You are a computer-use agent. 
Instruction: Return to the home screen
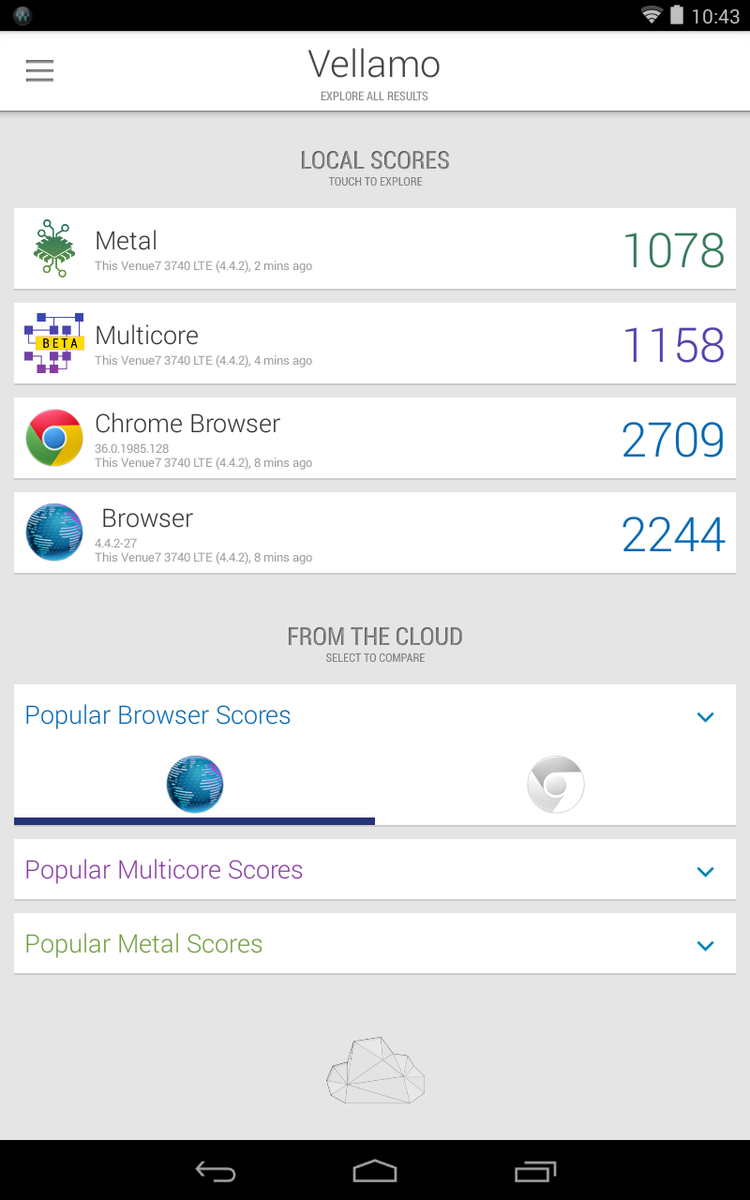375,1171
